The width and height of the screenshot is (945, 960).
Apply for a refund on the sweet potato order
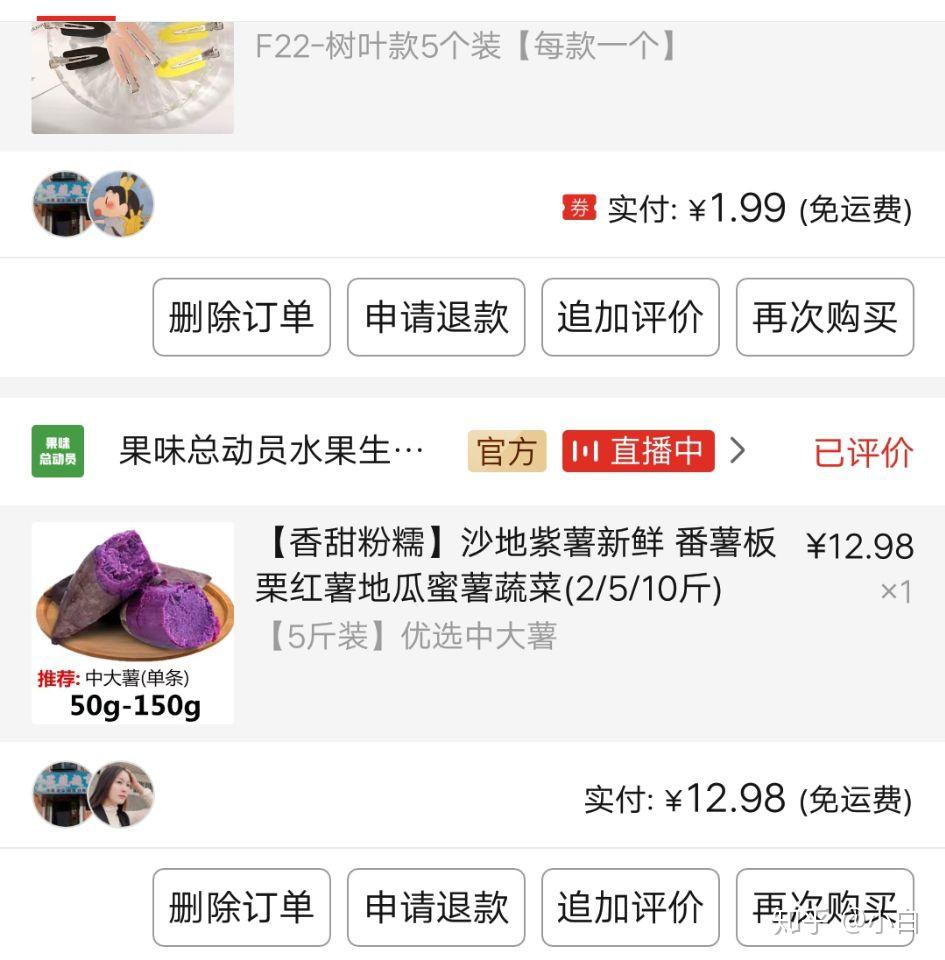[x=436, y=907]
